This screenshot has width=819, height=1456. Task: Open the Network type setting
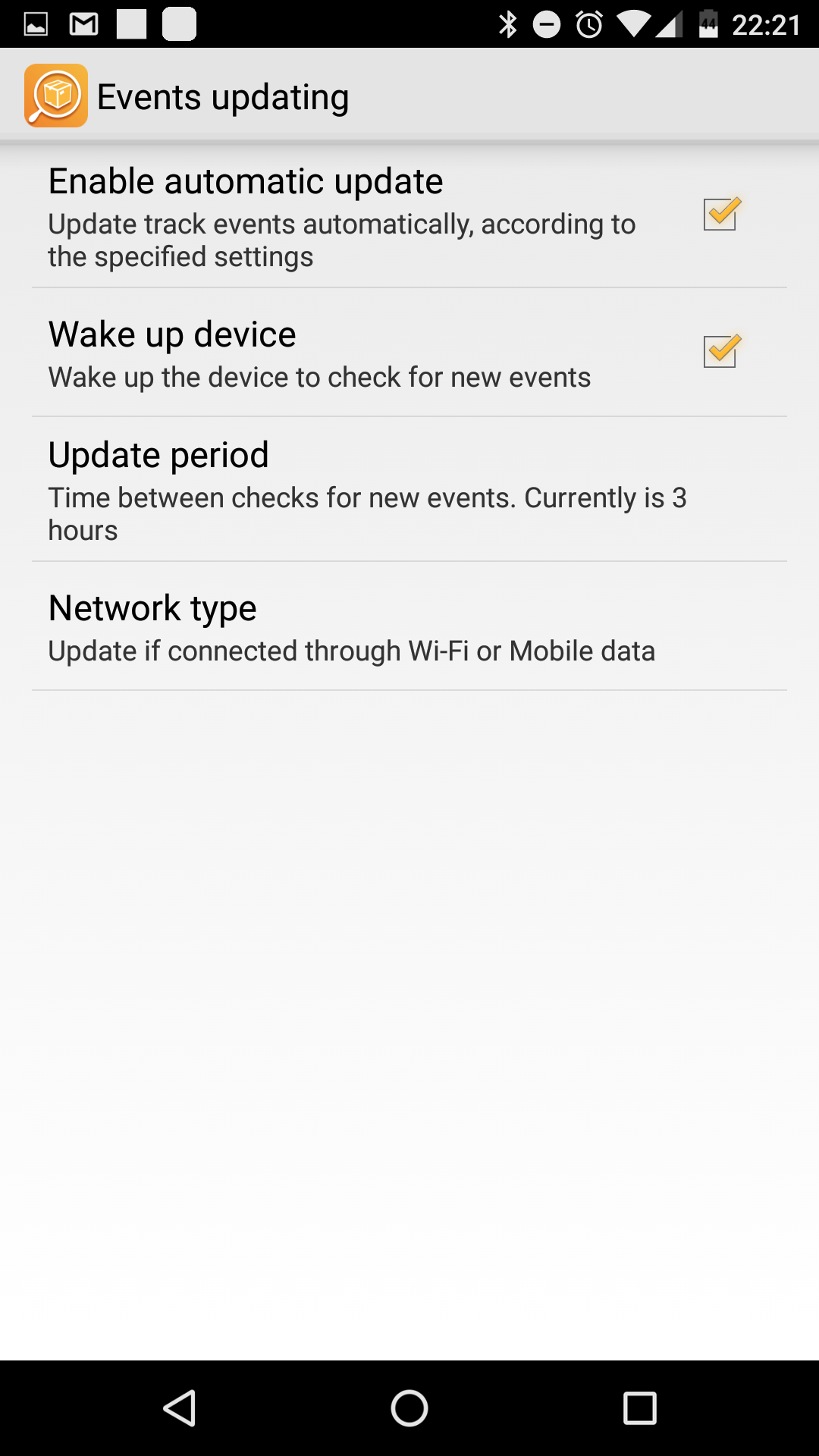click(x=409, y=626)
